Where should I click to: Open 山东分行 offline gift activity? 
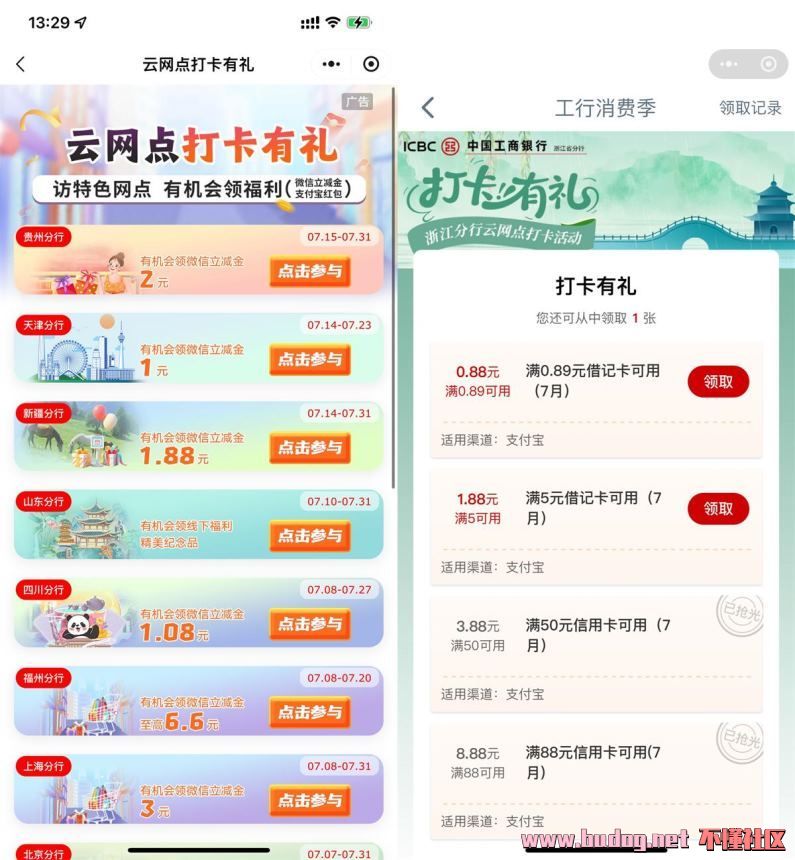(x=309, y=536)
